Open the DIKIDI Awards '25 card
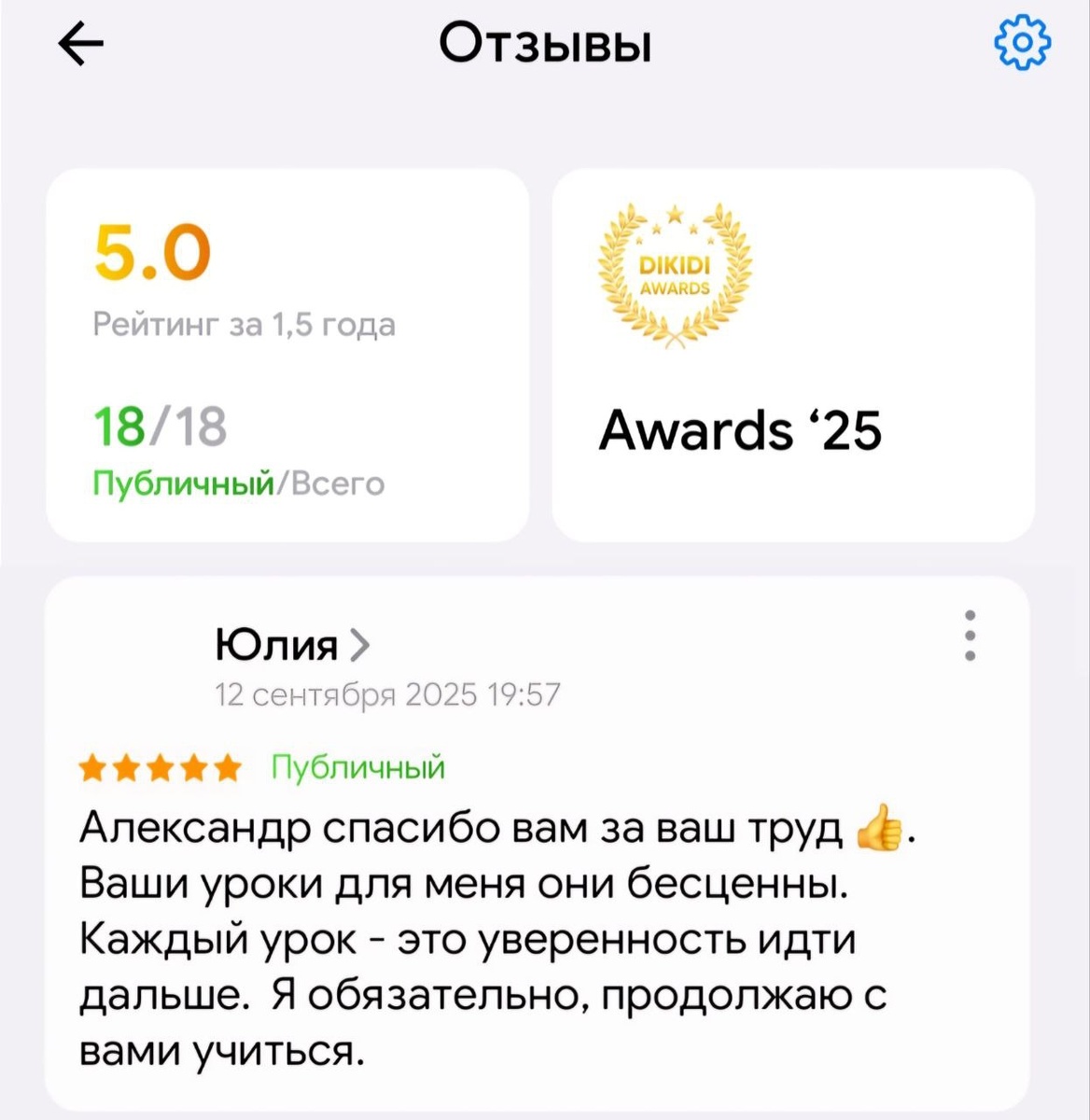Image resolution: width=1090 pixels, height=1120 pixels. tap(793, 355)
